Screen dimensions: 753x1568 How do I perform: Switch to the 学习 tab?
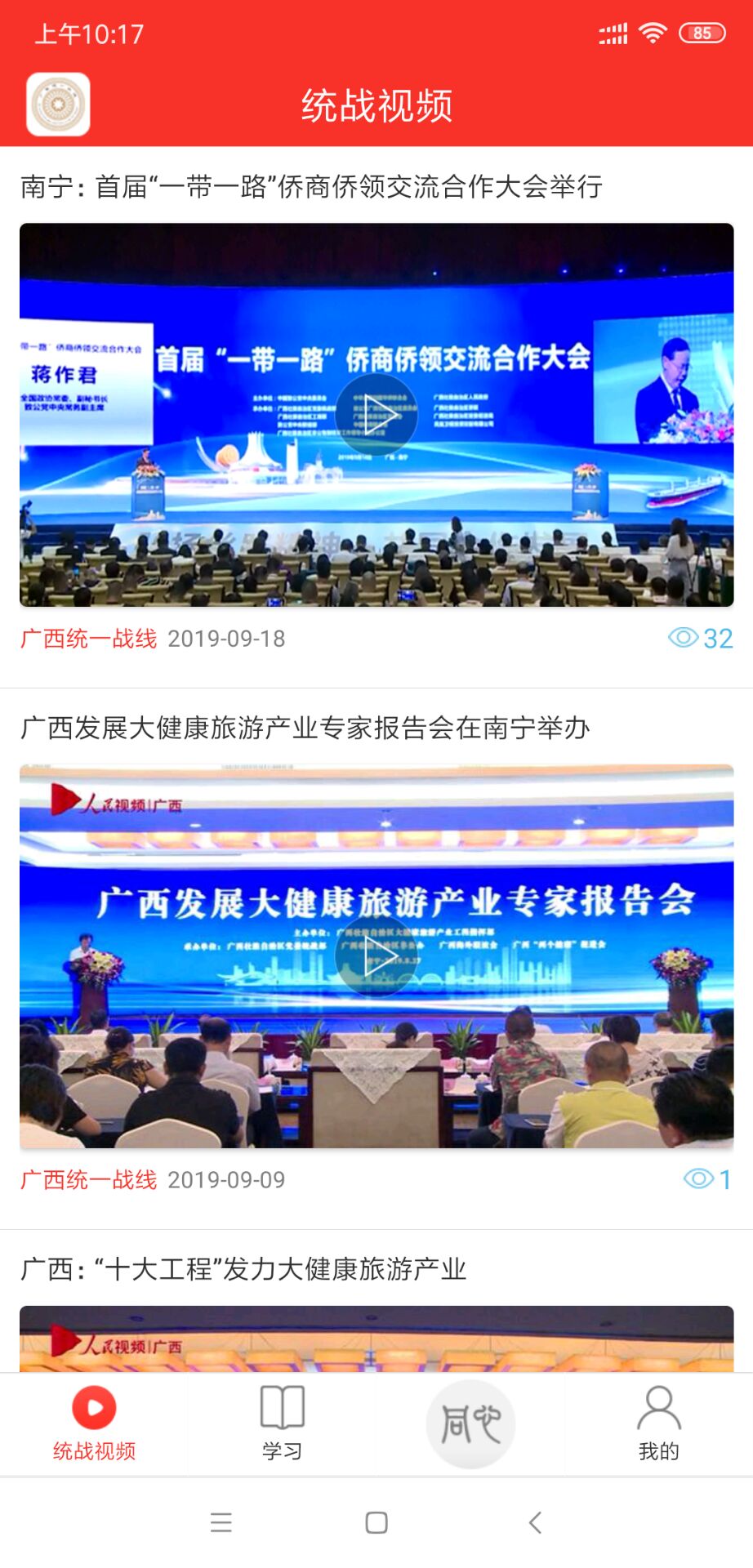point(282,1424)
